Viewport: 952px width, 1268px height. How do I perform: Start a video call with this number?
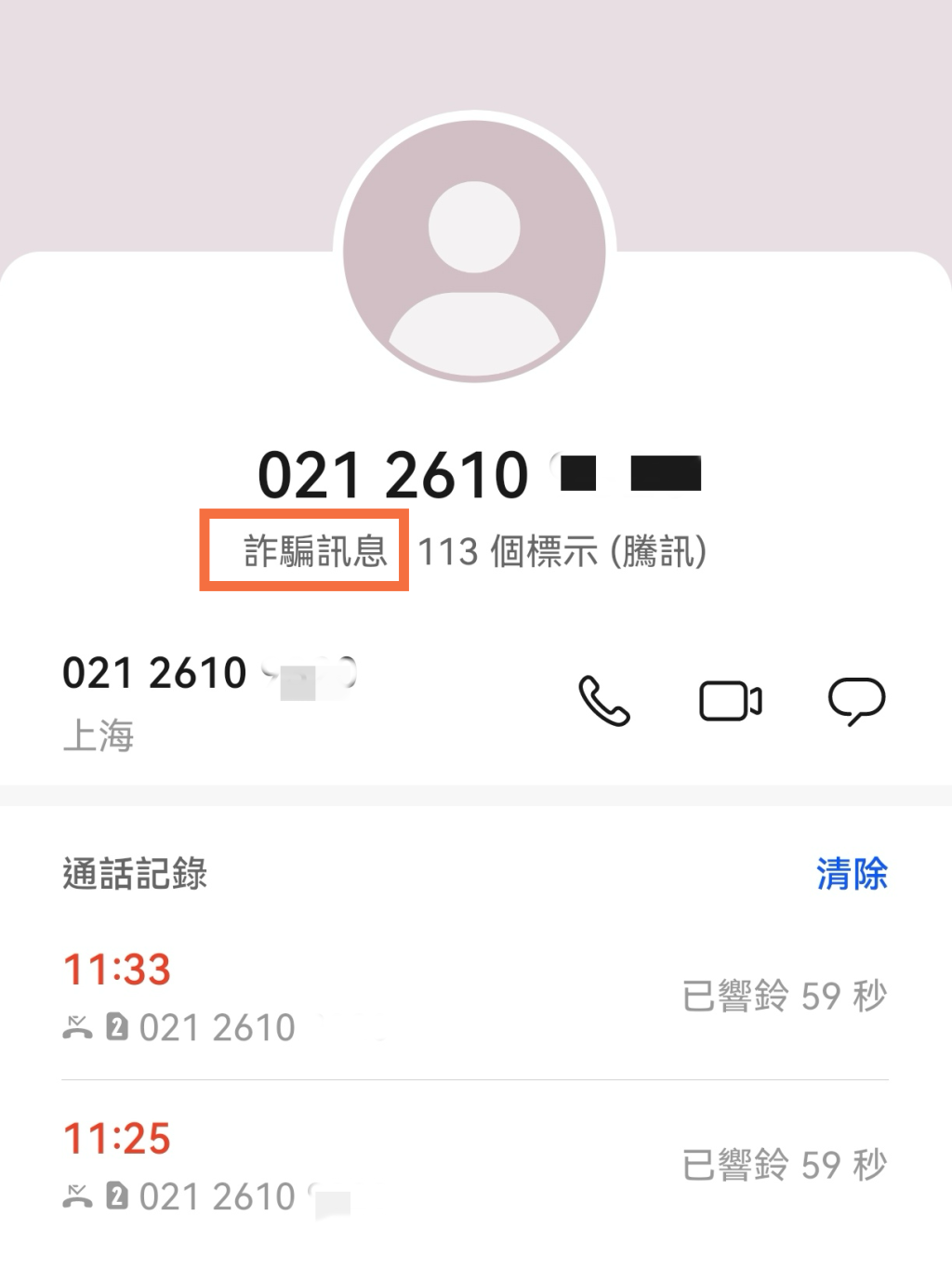click(731, 701)
